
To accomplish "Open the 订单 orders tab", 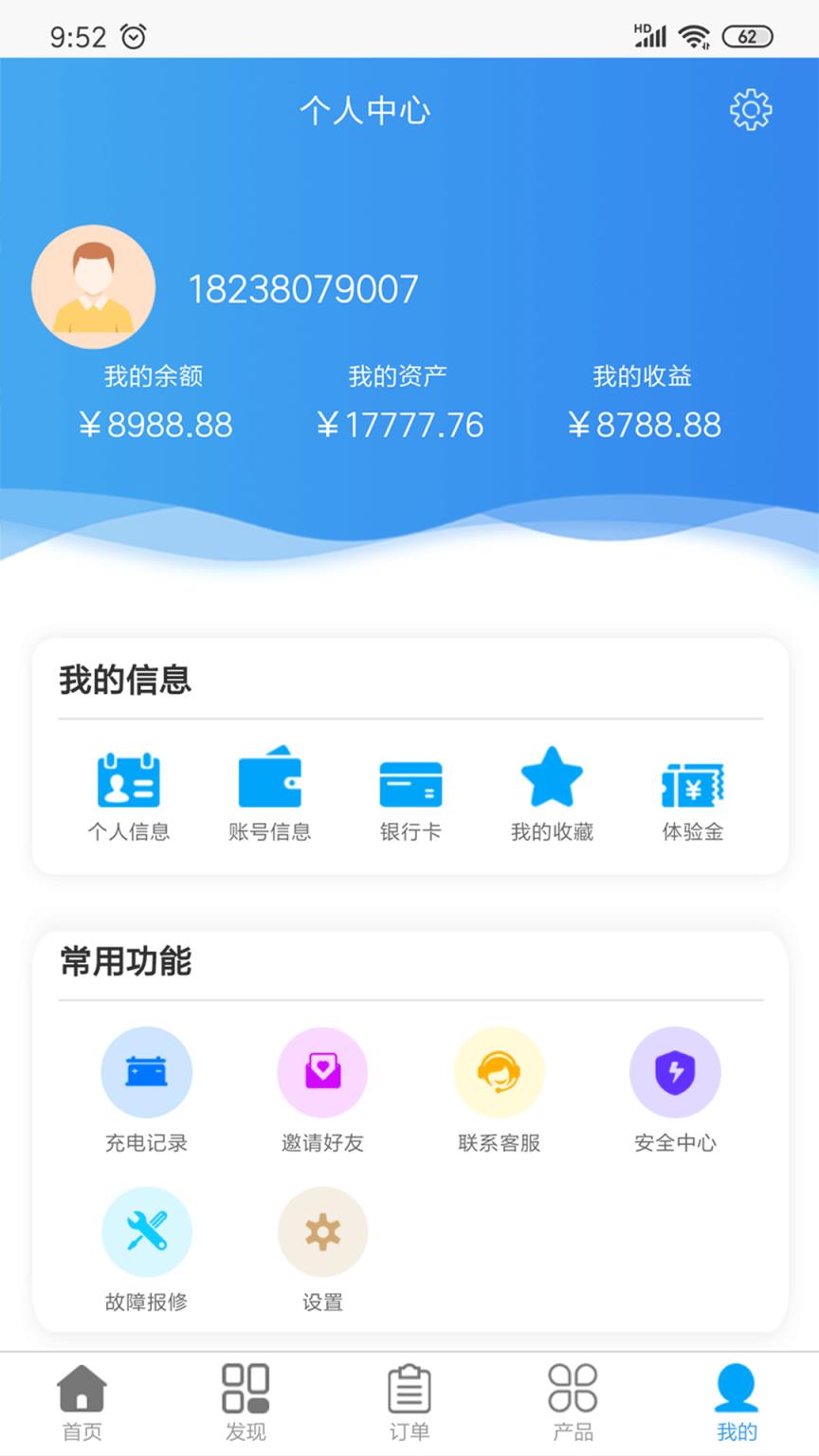I will (x=409, y=1403).
